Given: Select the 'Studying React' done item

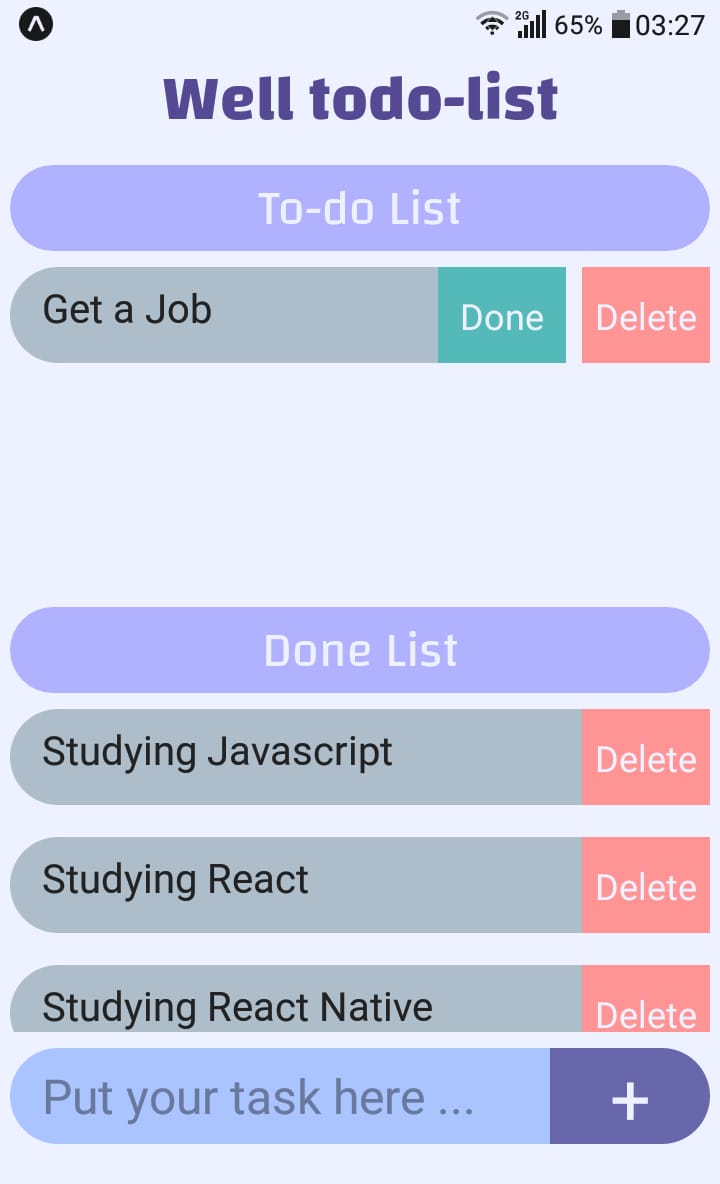Looking at the screenshot, I should click(175, 880).
